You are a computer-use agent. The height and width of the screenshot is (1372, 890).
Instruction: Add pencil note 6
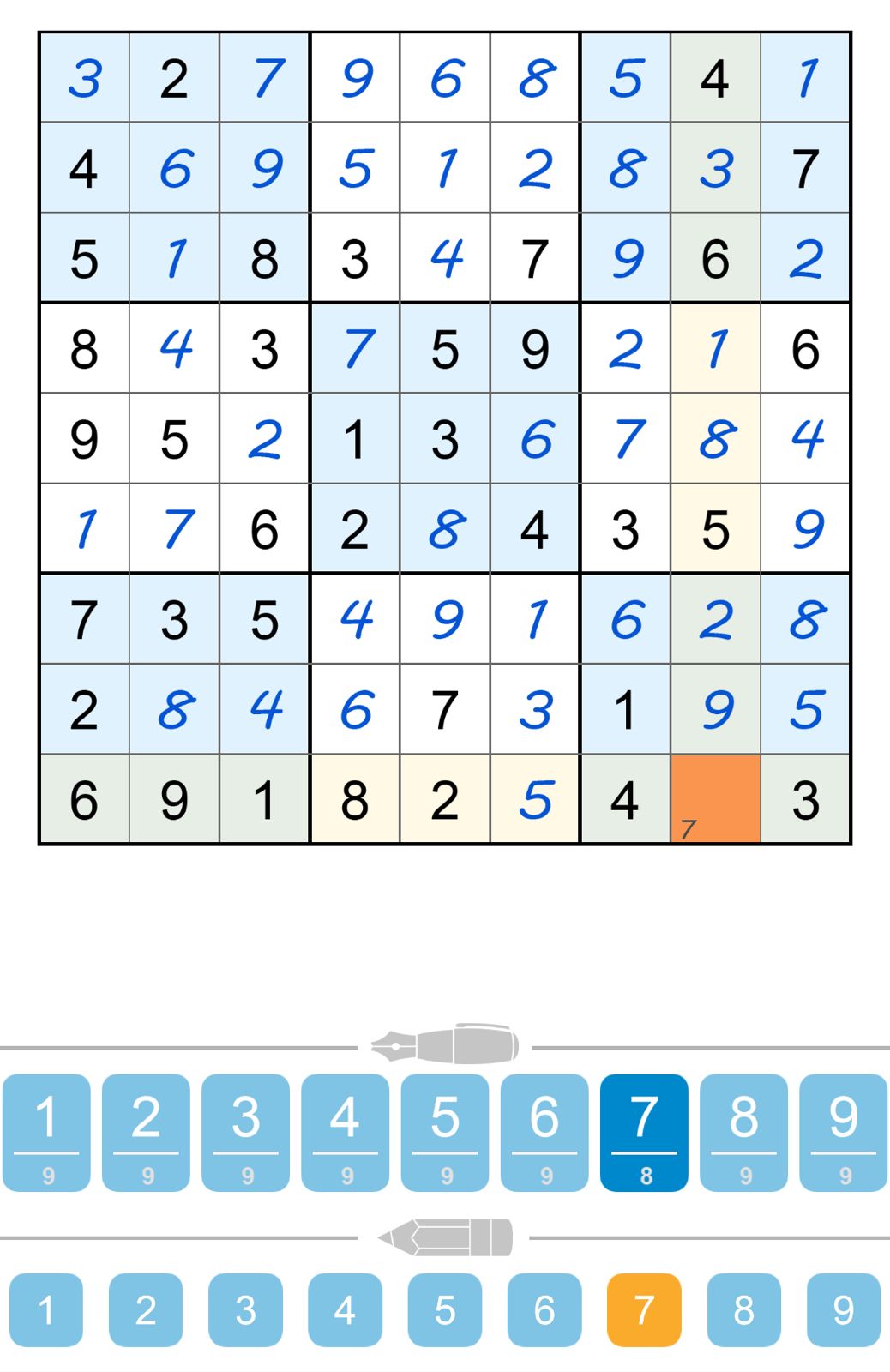coord(544,1309)
